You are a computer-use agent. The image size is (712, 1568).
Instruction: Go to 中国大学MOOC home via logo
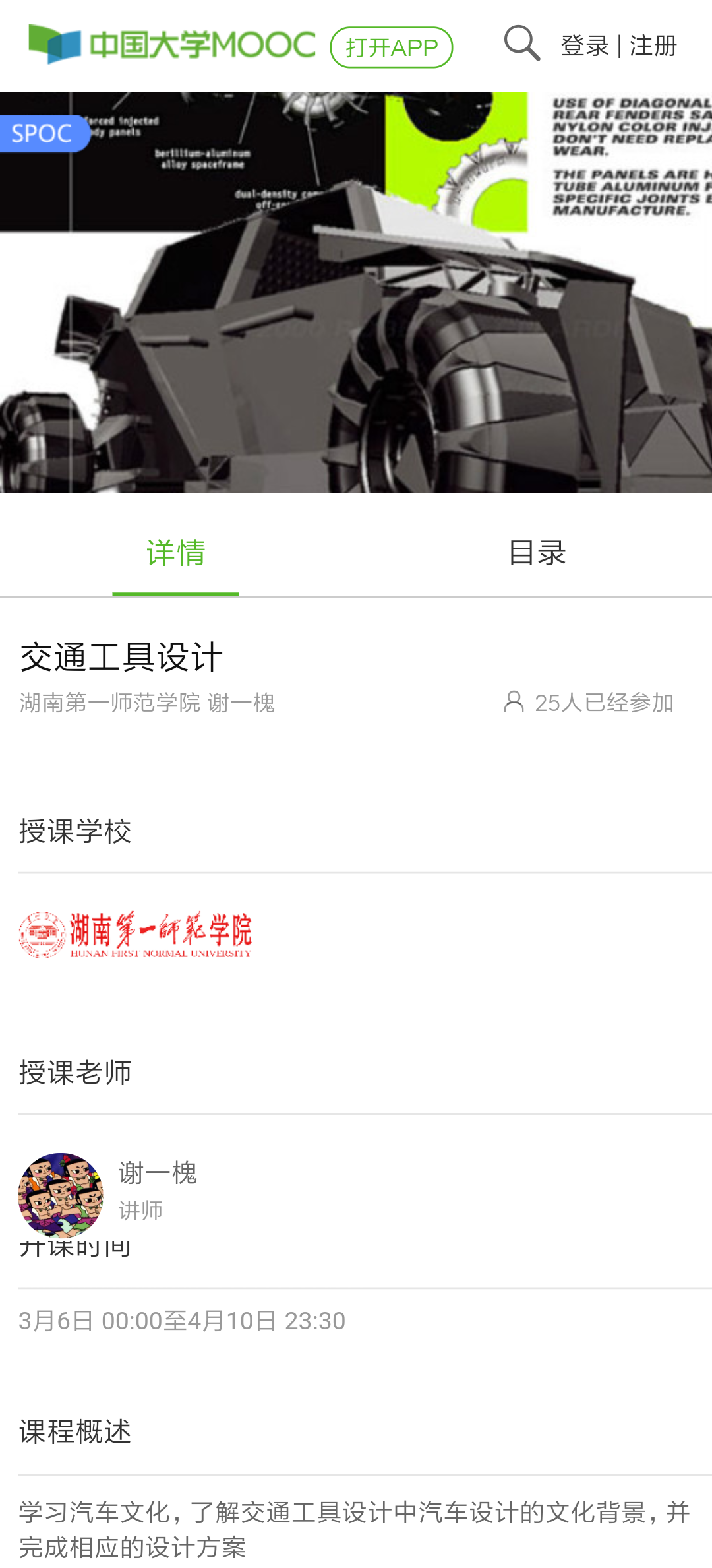coord(171,45)
